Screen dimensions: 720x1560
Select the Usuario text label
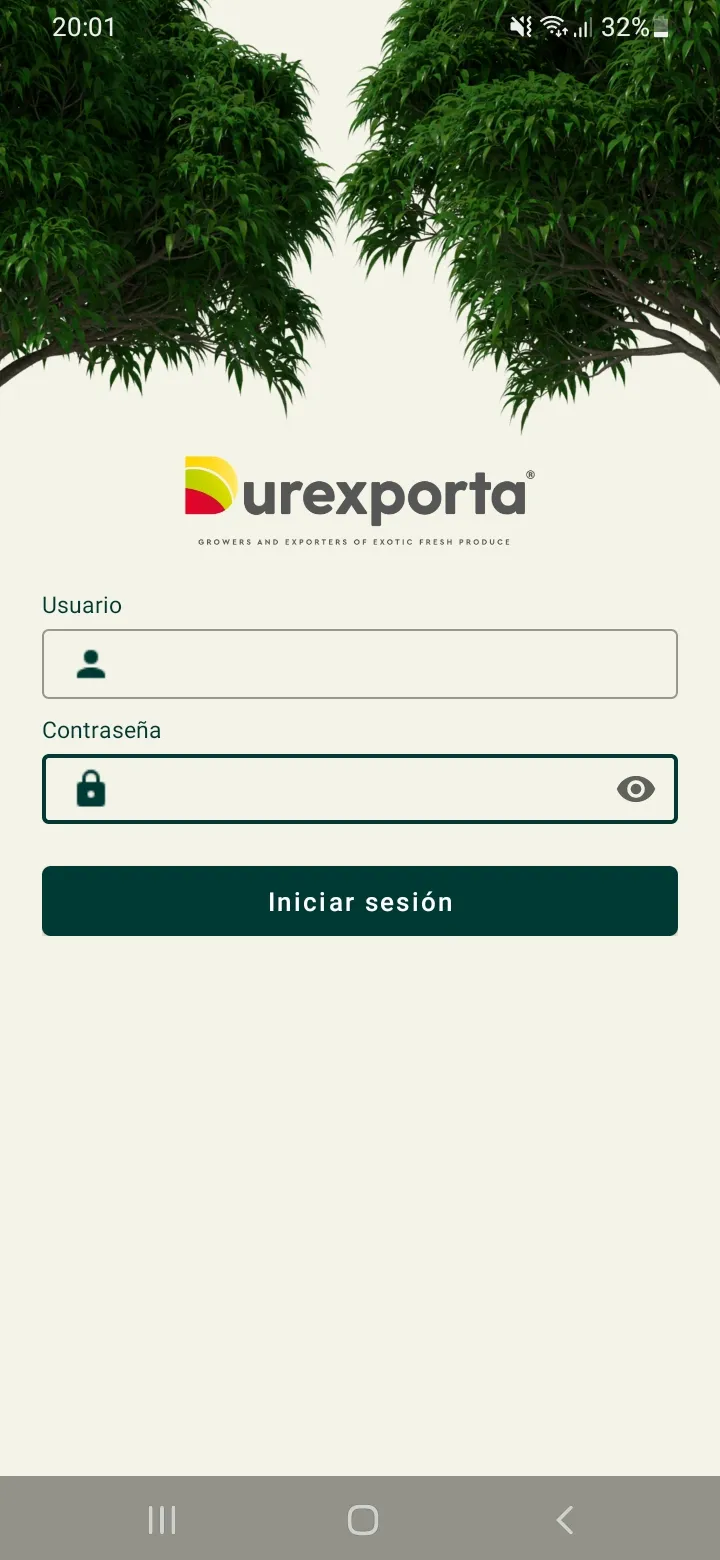click(81, 605)
